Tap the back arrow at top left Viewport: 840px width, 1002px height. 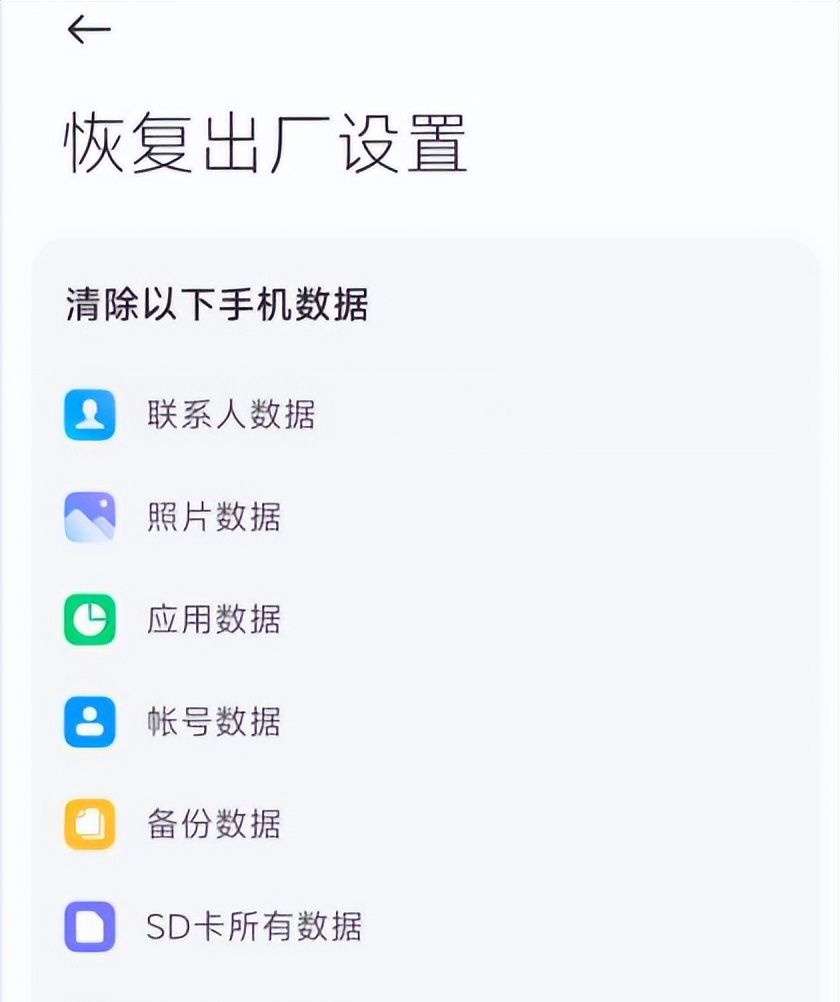pos(88,28)
